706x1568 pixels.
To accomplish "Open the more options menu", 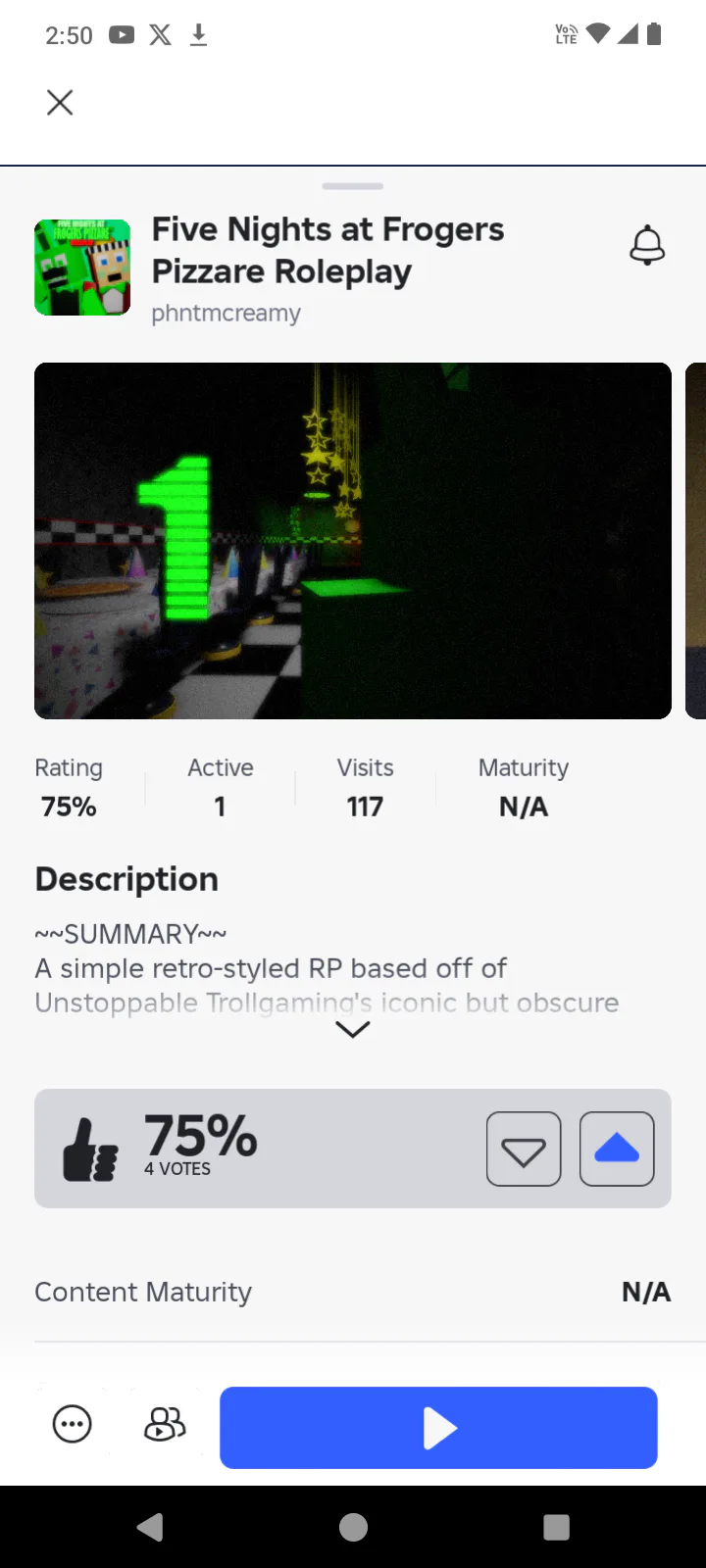I will 72,1424.
